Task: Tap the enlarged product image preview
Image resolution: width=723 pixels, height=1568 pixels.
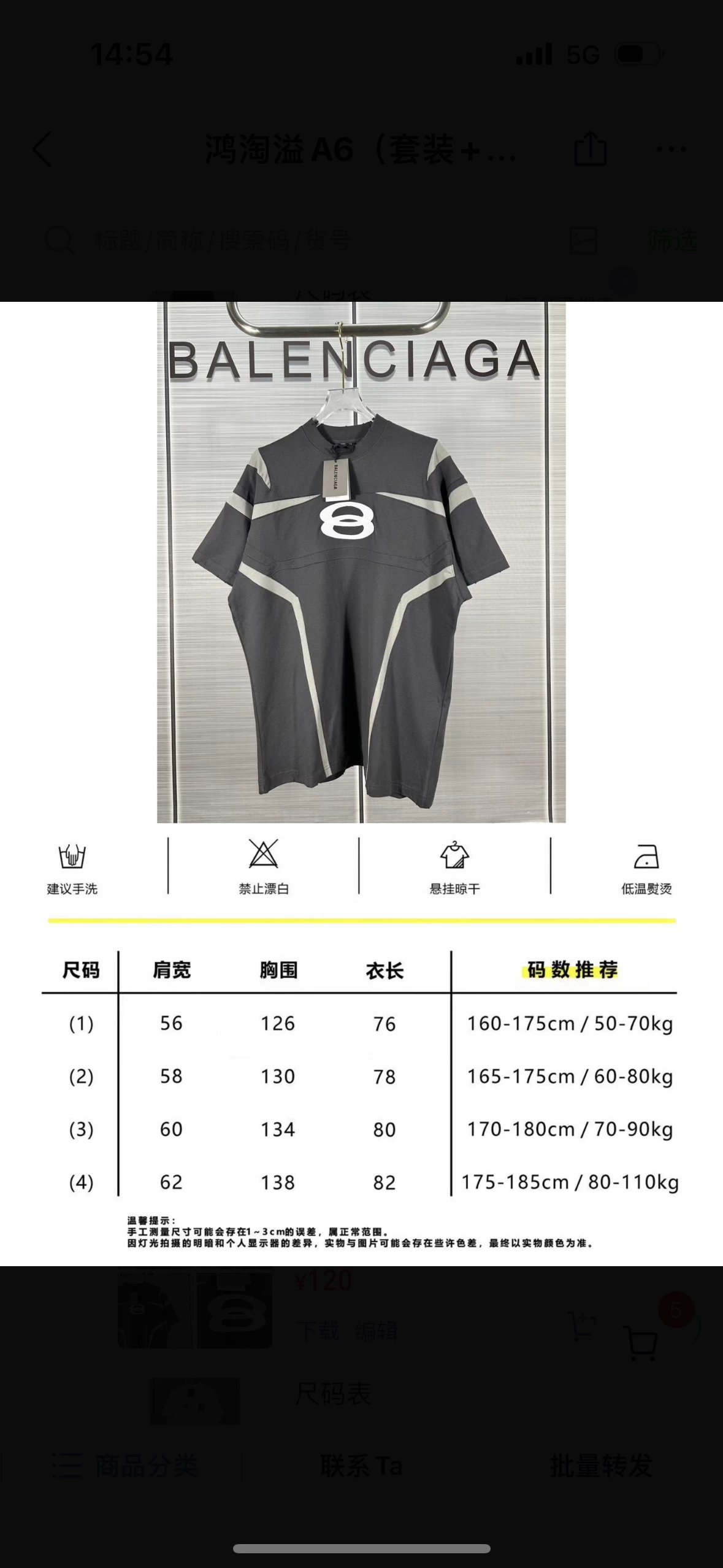Action: point(361,561)
